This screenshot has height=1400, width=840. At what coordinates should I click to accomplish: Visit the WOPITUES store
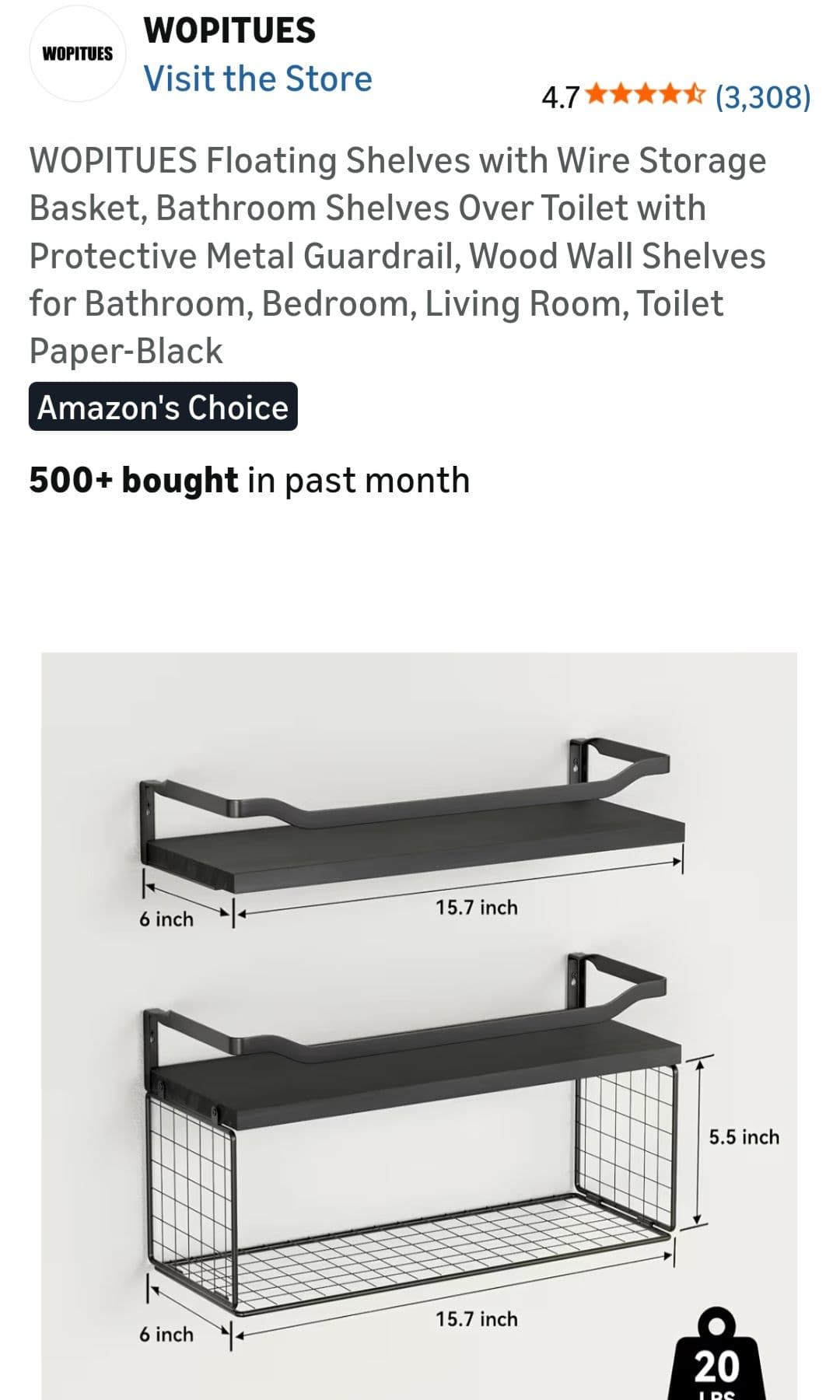click(257, 79)
